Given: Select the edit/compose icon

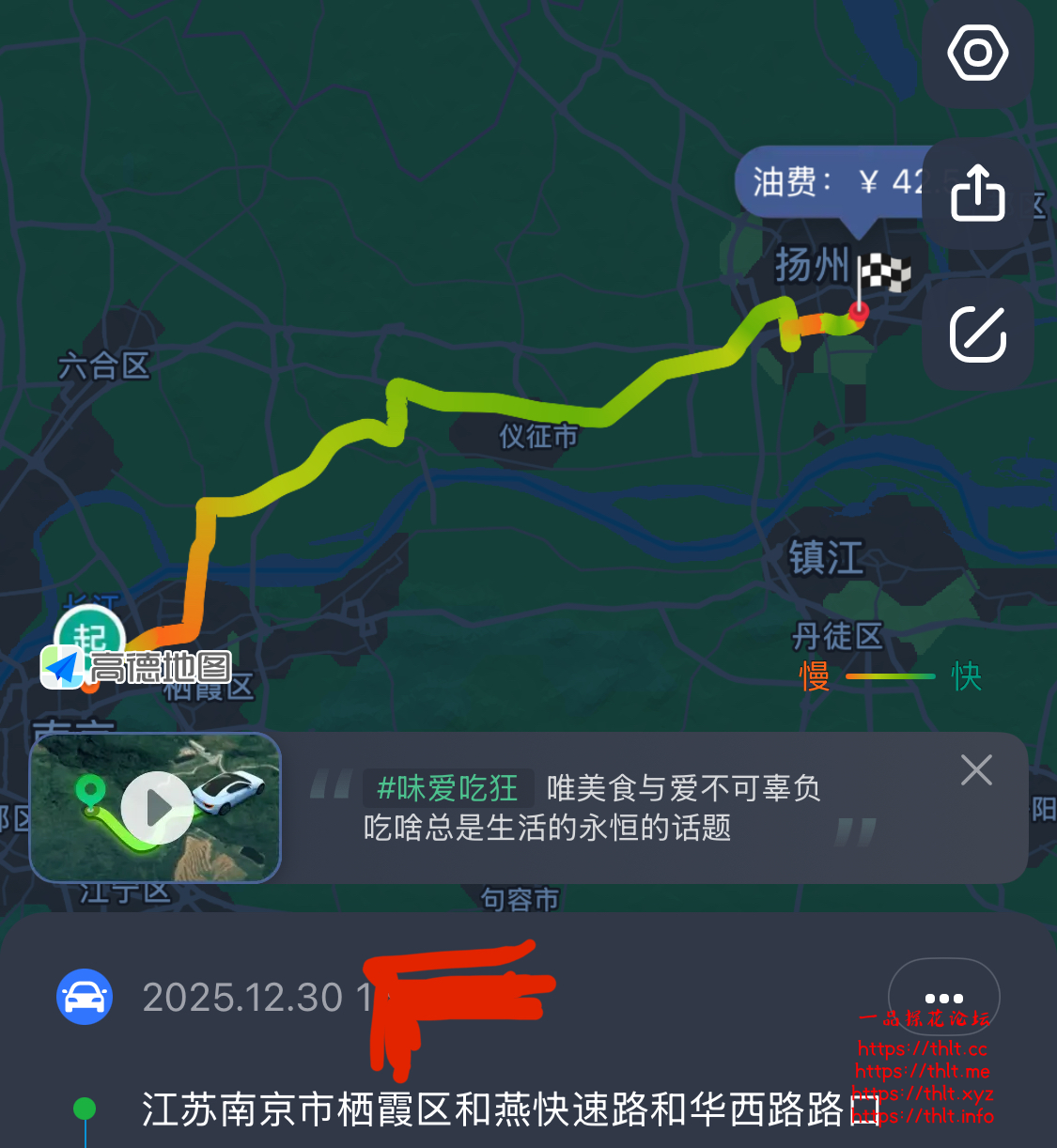Looking at the screenshot, I should [x=978, y=335].
